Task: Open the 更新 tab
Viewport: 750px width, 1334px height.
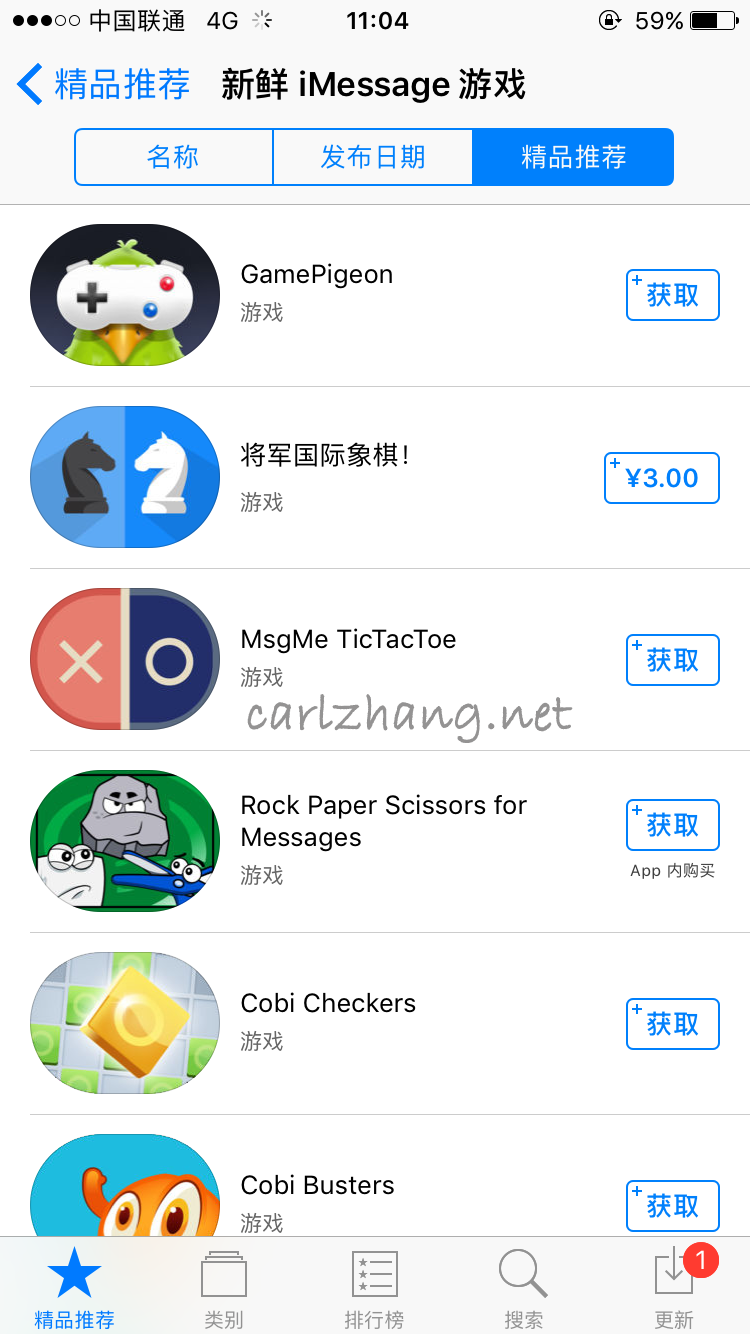Action: [x=674, y=1289]
